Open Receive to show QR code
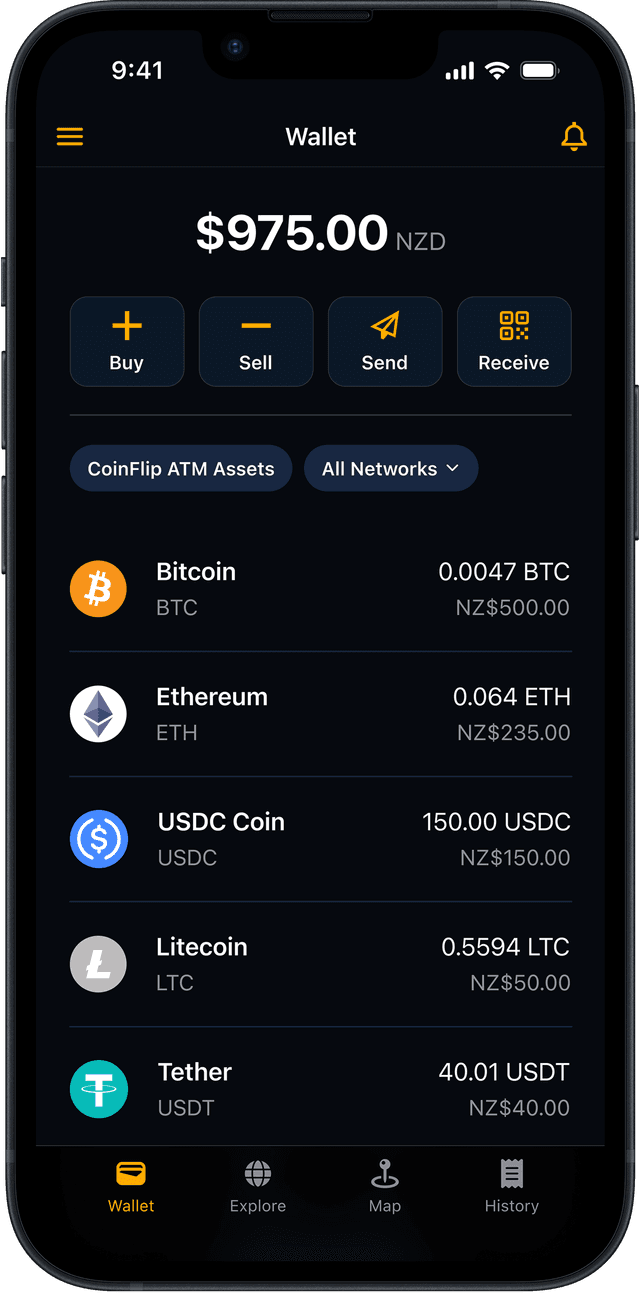Screen dimensions: 640x1293 point(514,341)
